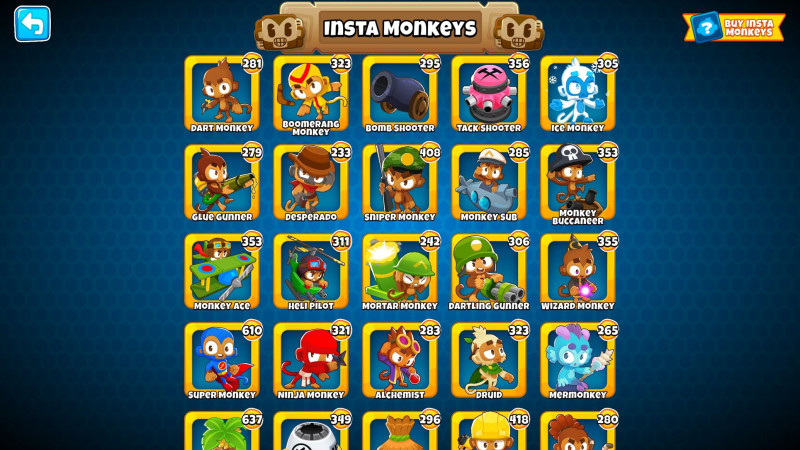This screenshot has height=450, width=800.
Task: Pick the Glue Gunner tile
Action: pyautogui.click(x=222, y=183)
